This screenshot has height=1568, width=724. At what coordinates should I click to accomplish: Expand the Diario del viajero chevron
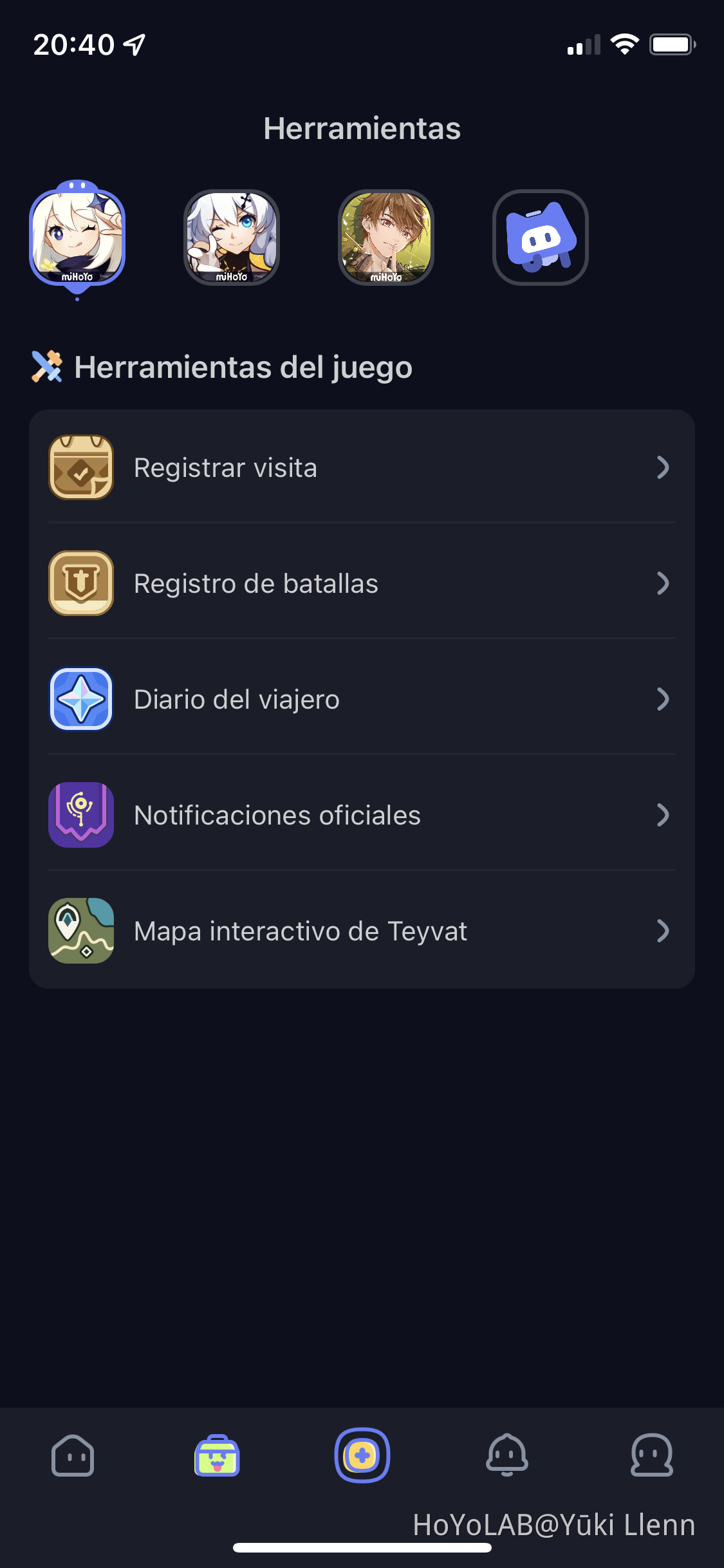point(664,699)
